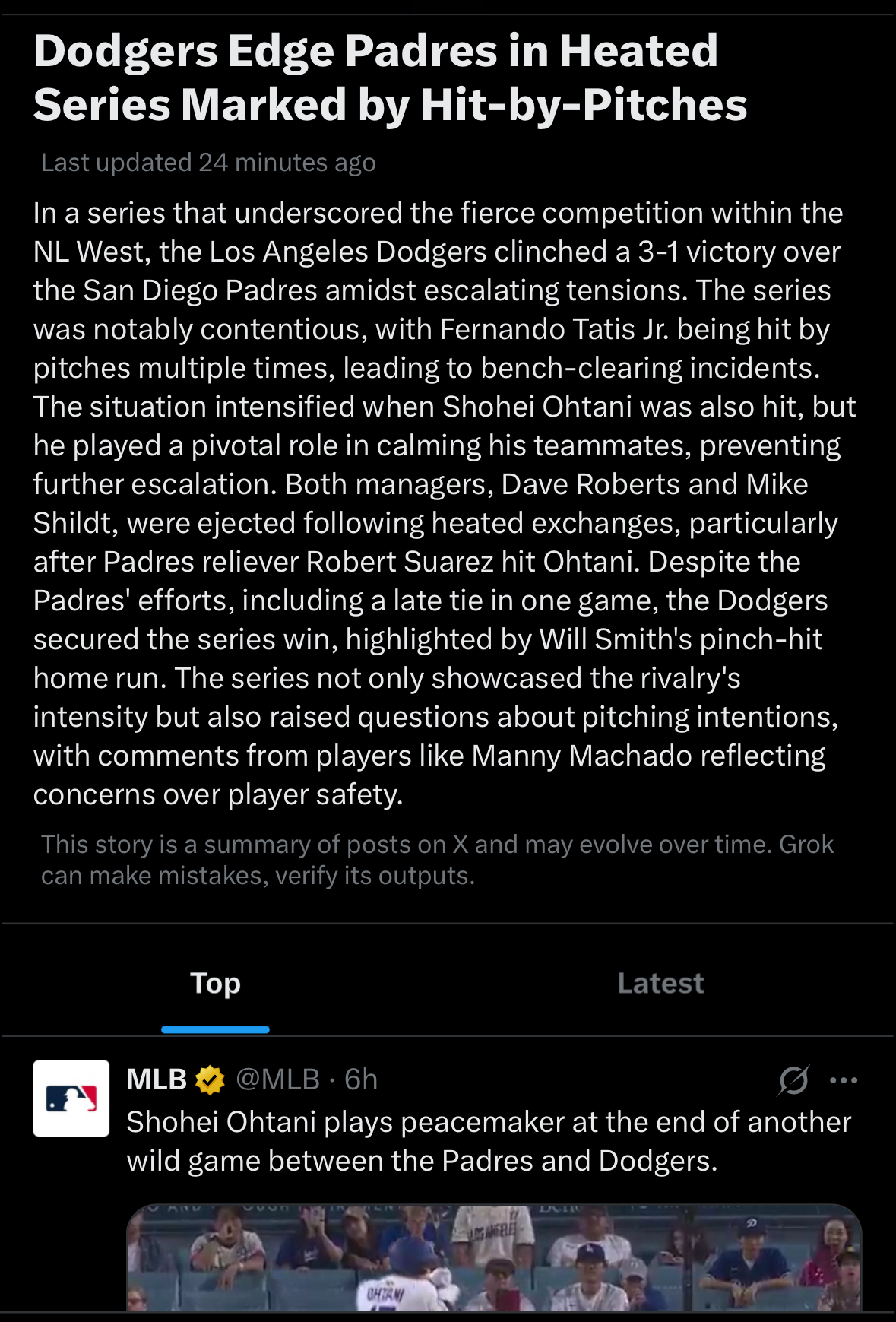Open the @MLB handle on the post
Viewport: 896px width, 1322px height.
click(277, 1079)
